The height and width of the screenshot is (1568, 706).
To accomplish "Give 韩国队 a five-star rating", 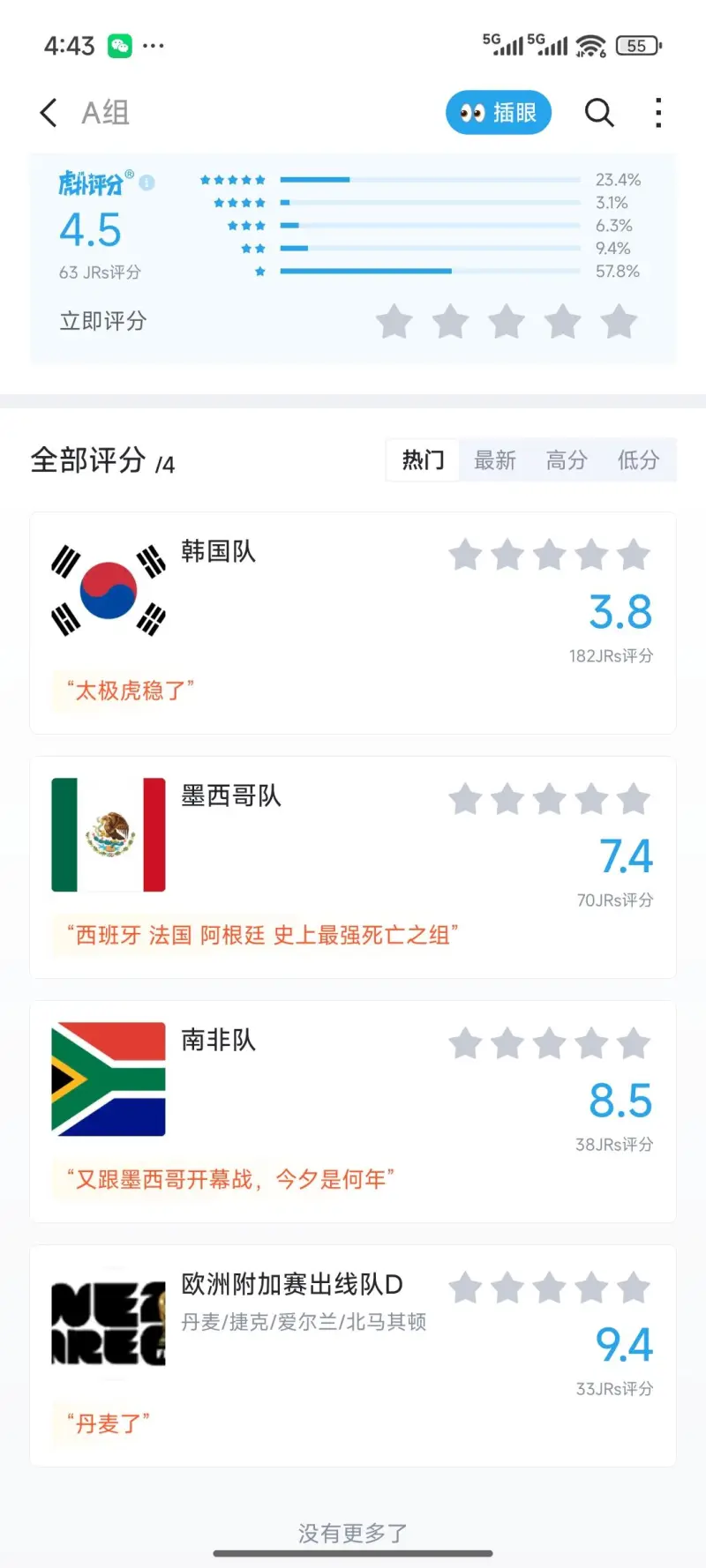I will [x=634, y=556].
